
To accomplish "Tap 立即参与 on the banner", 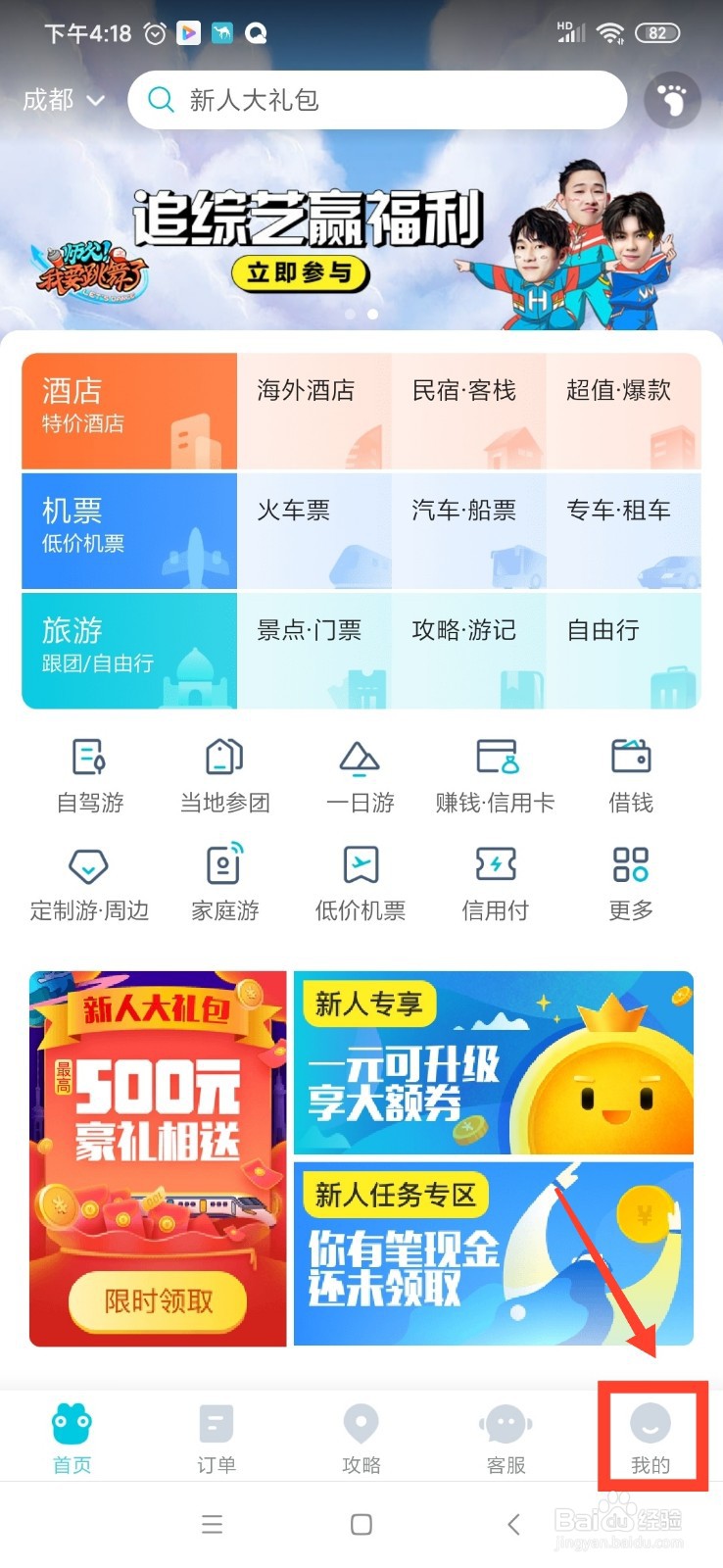I will [300, 272].
